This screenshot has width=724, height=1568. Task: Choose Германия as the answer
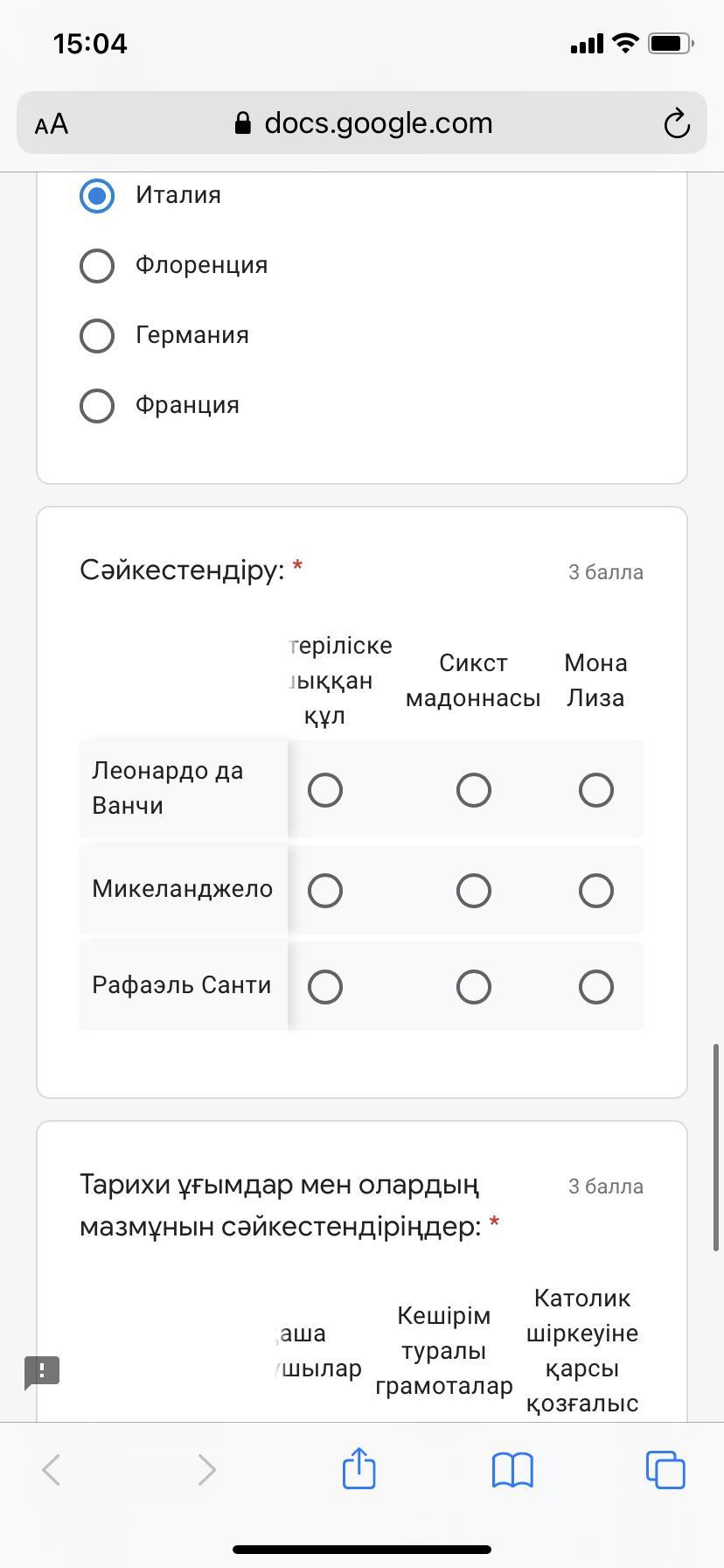(97, 335)
